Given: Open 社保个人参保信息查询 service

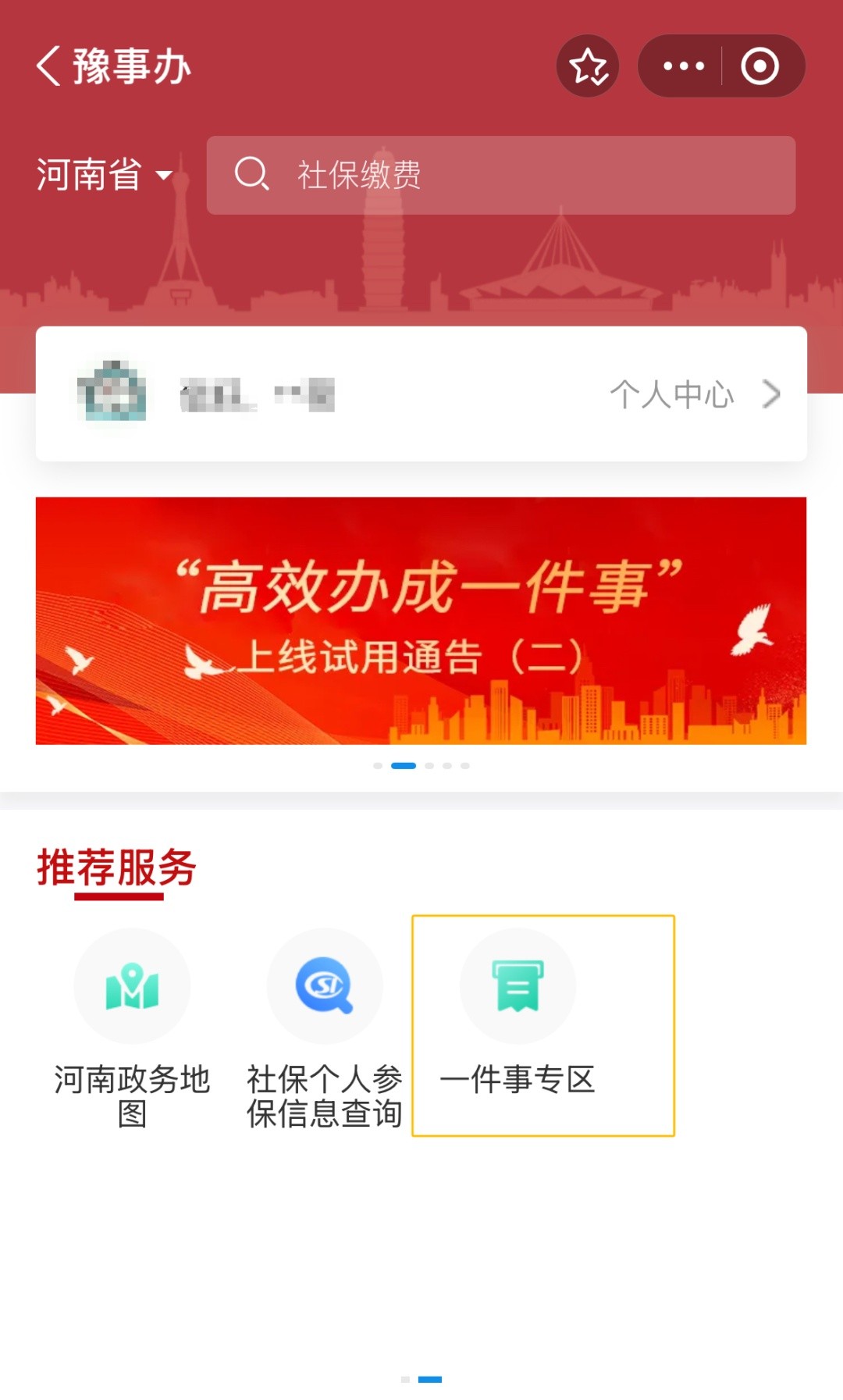Looking at the screenshot, I should click(325, 1024).
